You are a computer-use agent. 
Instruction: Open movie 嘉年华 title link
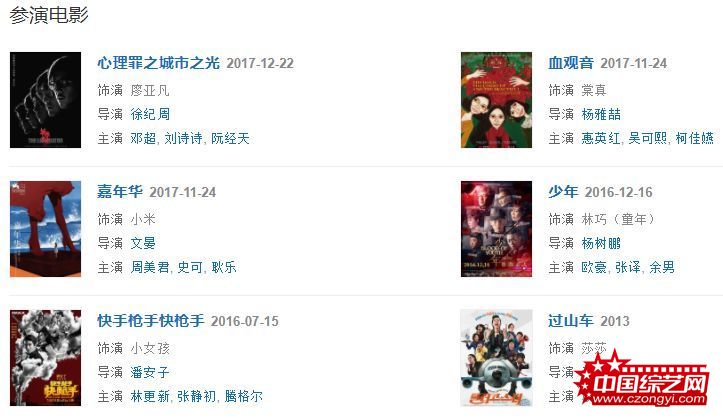[x=120, y=192]
